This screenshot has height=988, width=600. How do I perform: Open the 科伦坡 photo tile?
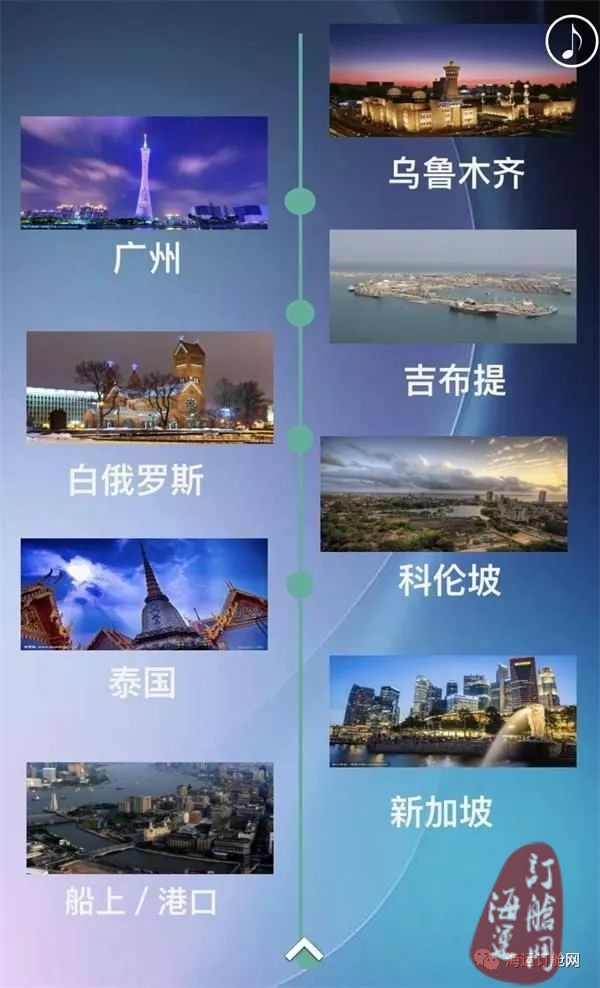444,493
